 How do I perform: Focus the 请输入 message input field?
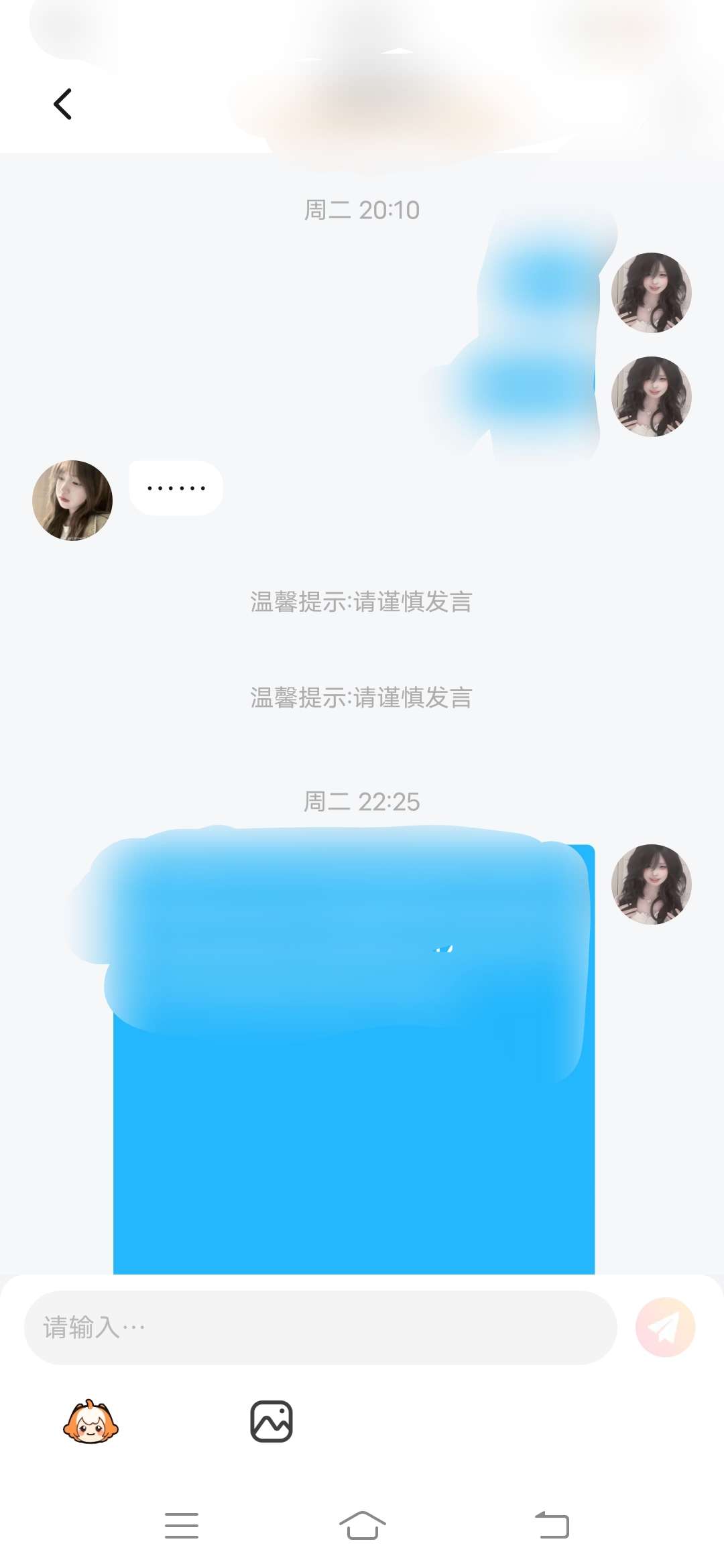point(320,1327)
